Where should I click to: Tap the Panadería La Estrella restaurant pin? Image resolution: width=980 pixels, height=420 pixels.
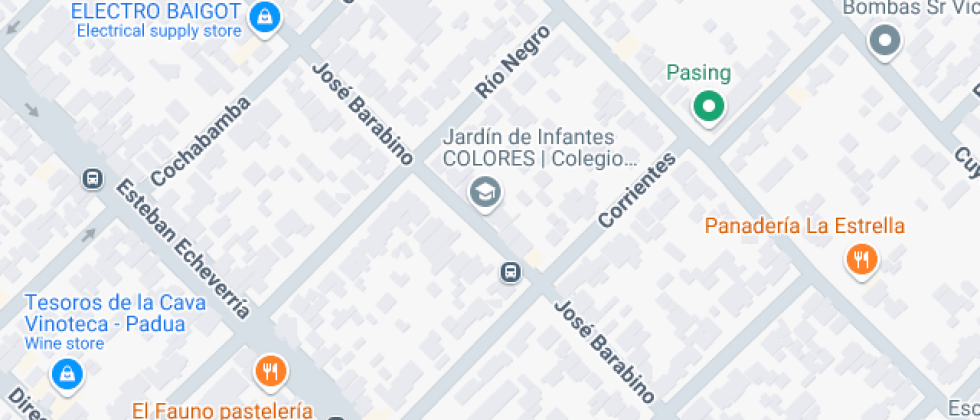pos(860,260)
